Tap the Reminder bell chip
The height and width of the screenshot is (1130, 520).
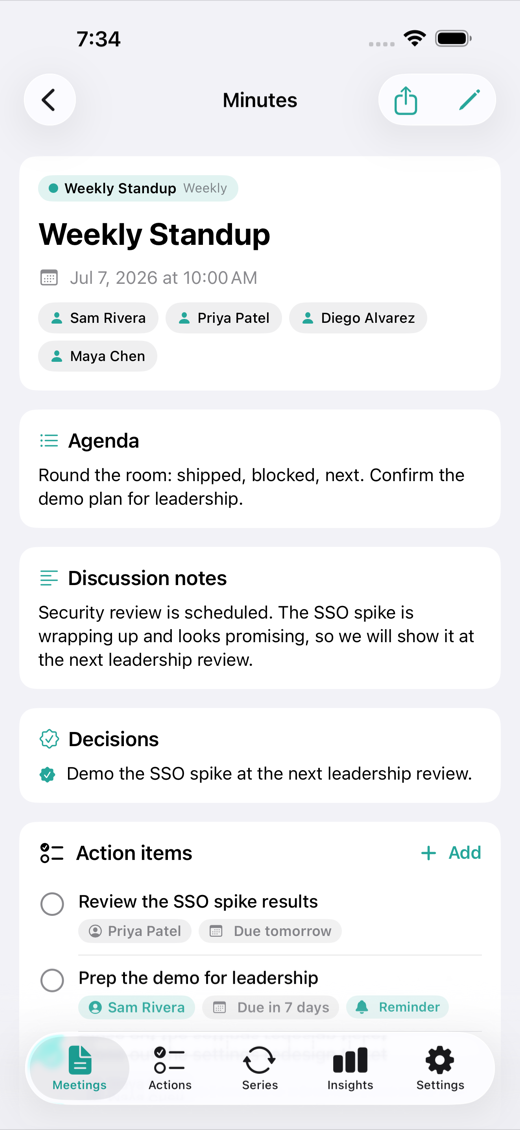point(398,1007)
